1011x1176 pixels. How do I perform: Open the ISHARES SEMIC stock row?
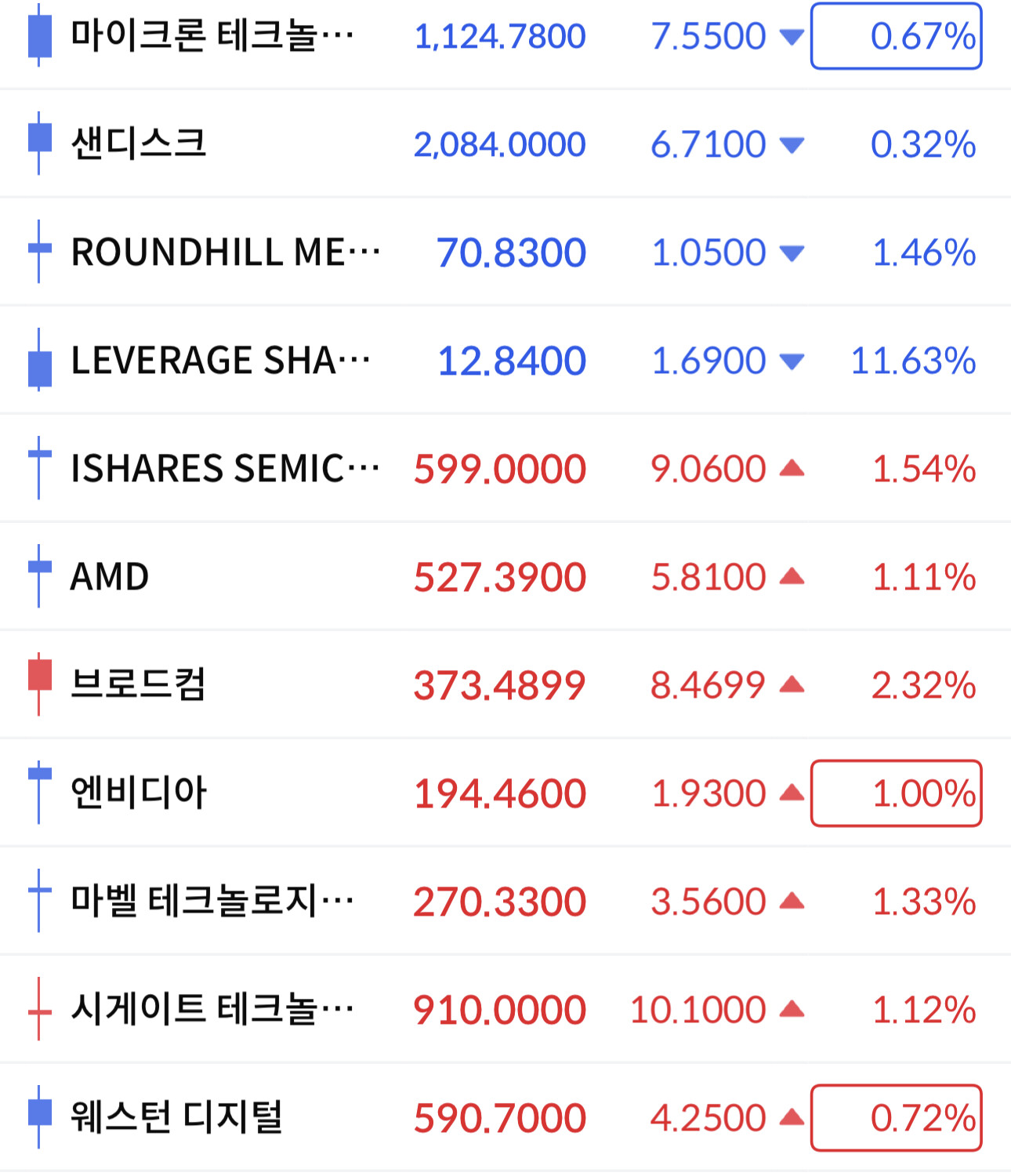tap(505, 468)
